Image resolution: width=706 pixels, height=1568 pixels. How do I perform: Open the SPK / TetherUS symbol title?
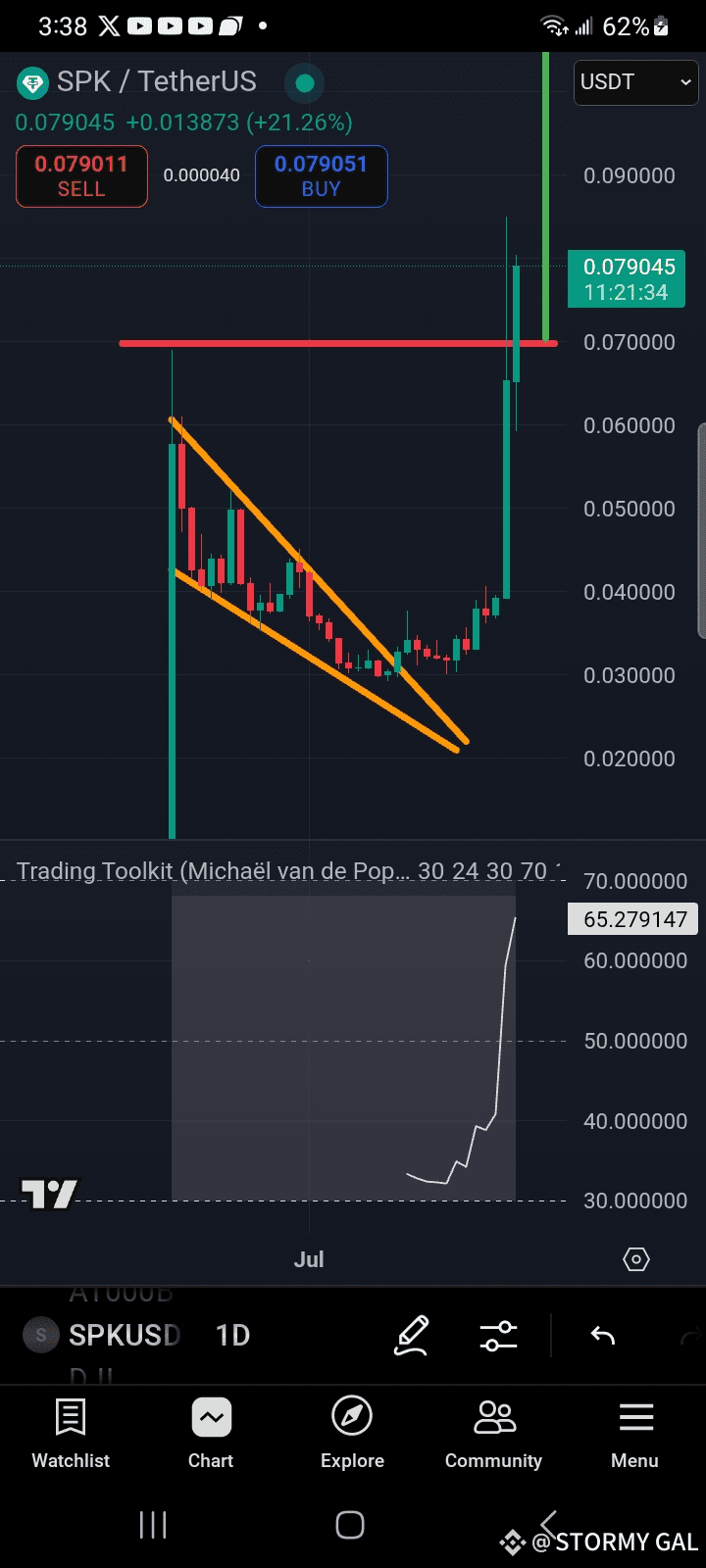click(156, 81)
